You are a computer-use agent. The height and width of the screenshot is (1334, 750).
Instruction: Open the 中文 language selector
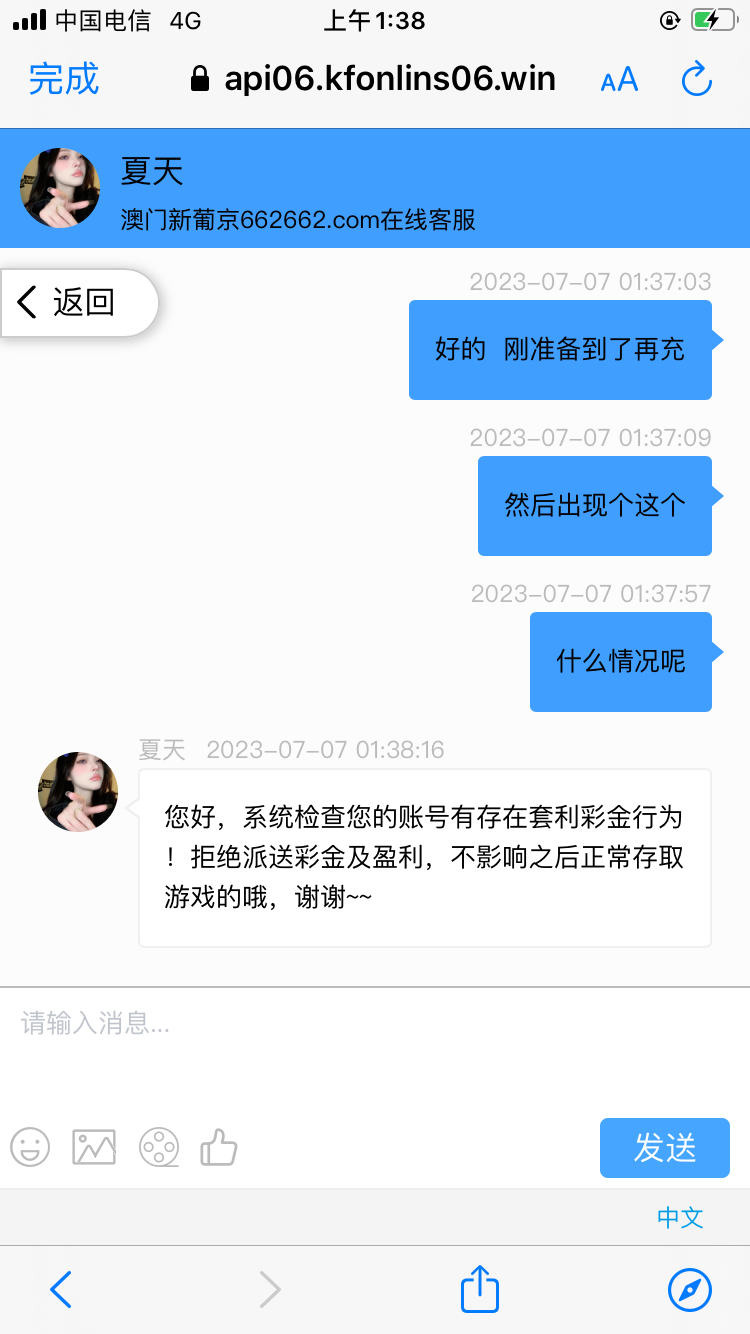click(679, 1217)
